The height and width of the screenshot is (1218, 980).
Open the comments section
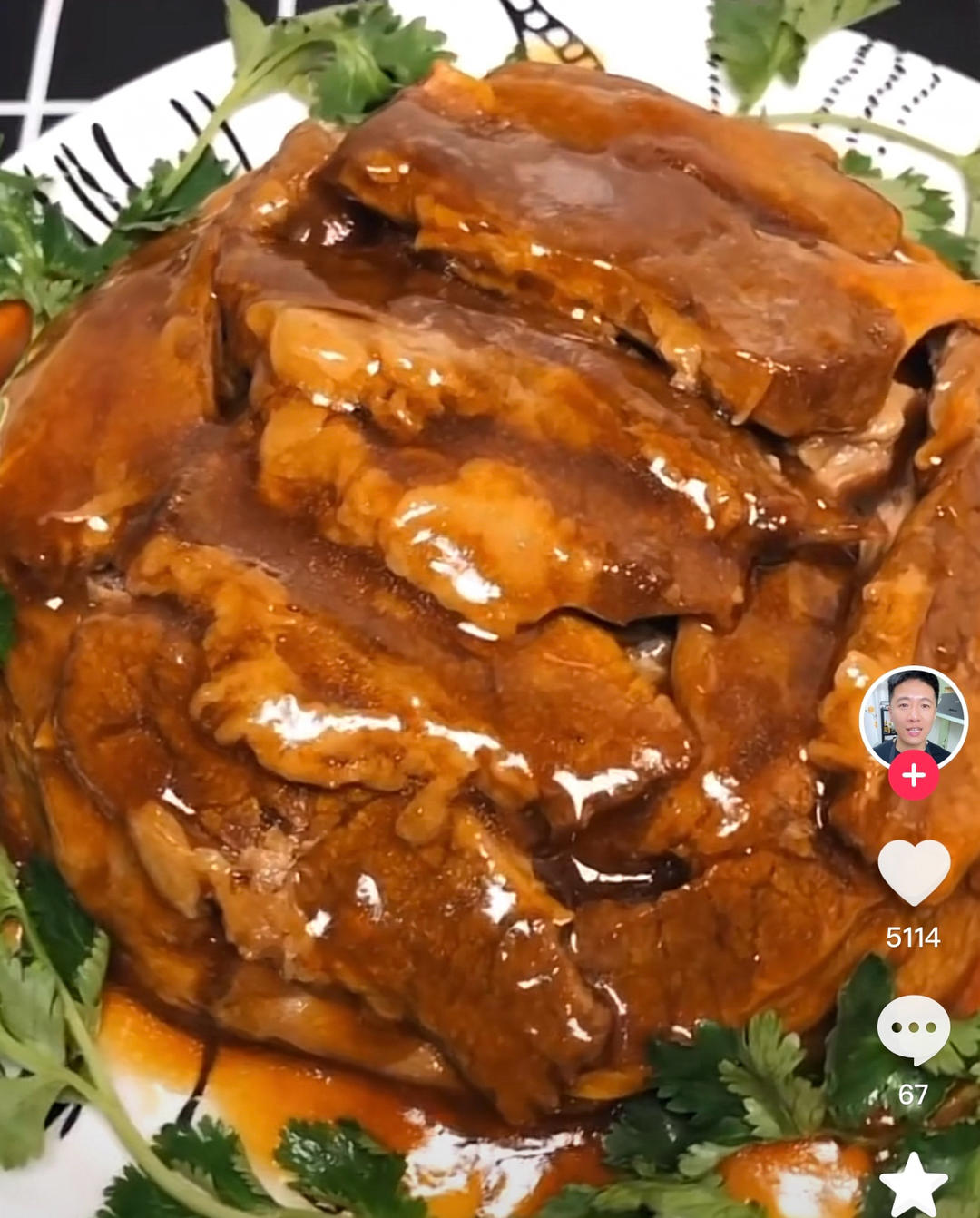913,1030
